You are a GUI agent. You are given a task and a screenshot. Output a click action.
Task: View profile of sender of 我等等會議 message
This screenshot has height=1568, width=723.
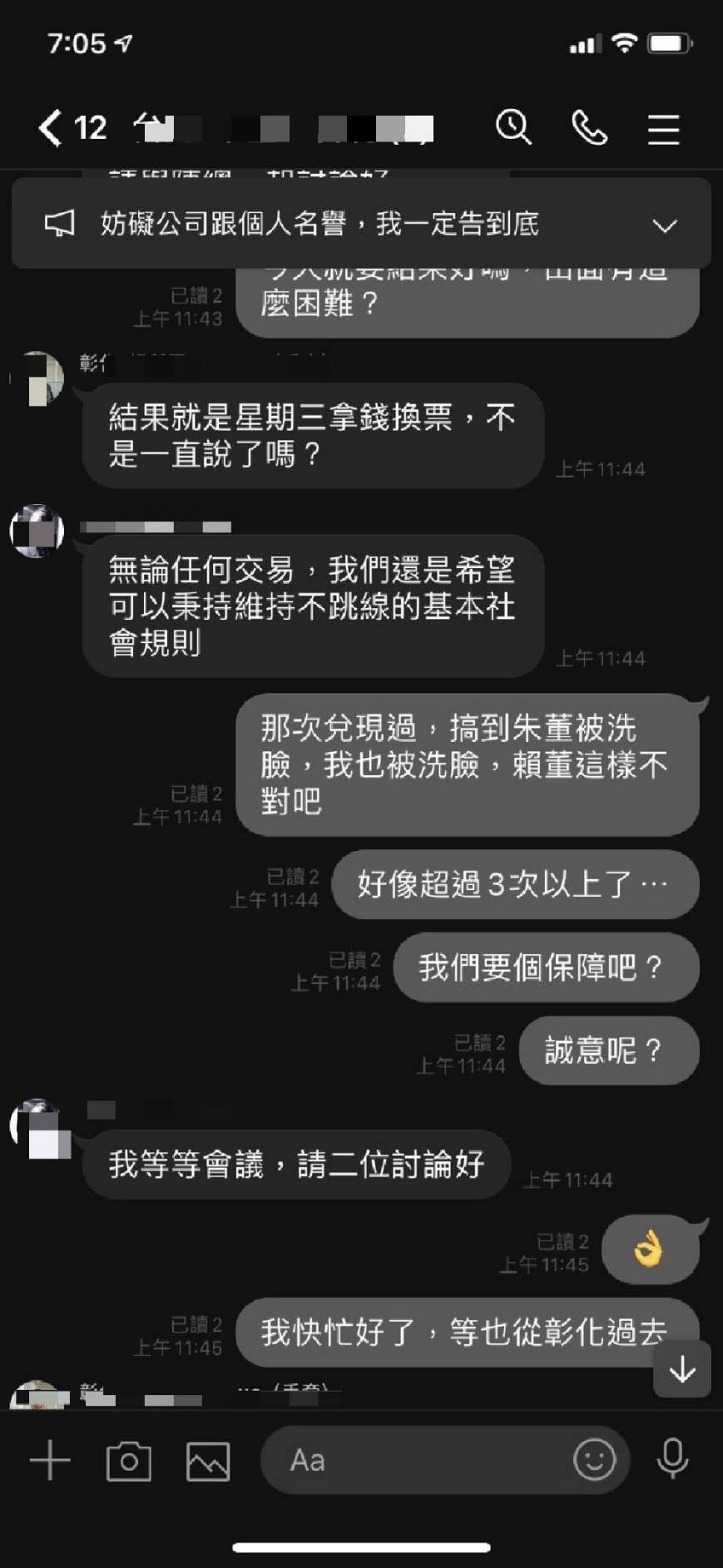pos(39,1129)
